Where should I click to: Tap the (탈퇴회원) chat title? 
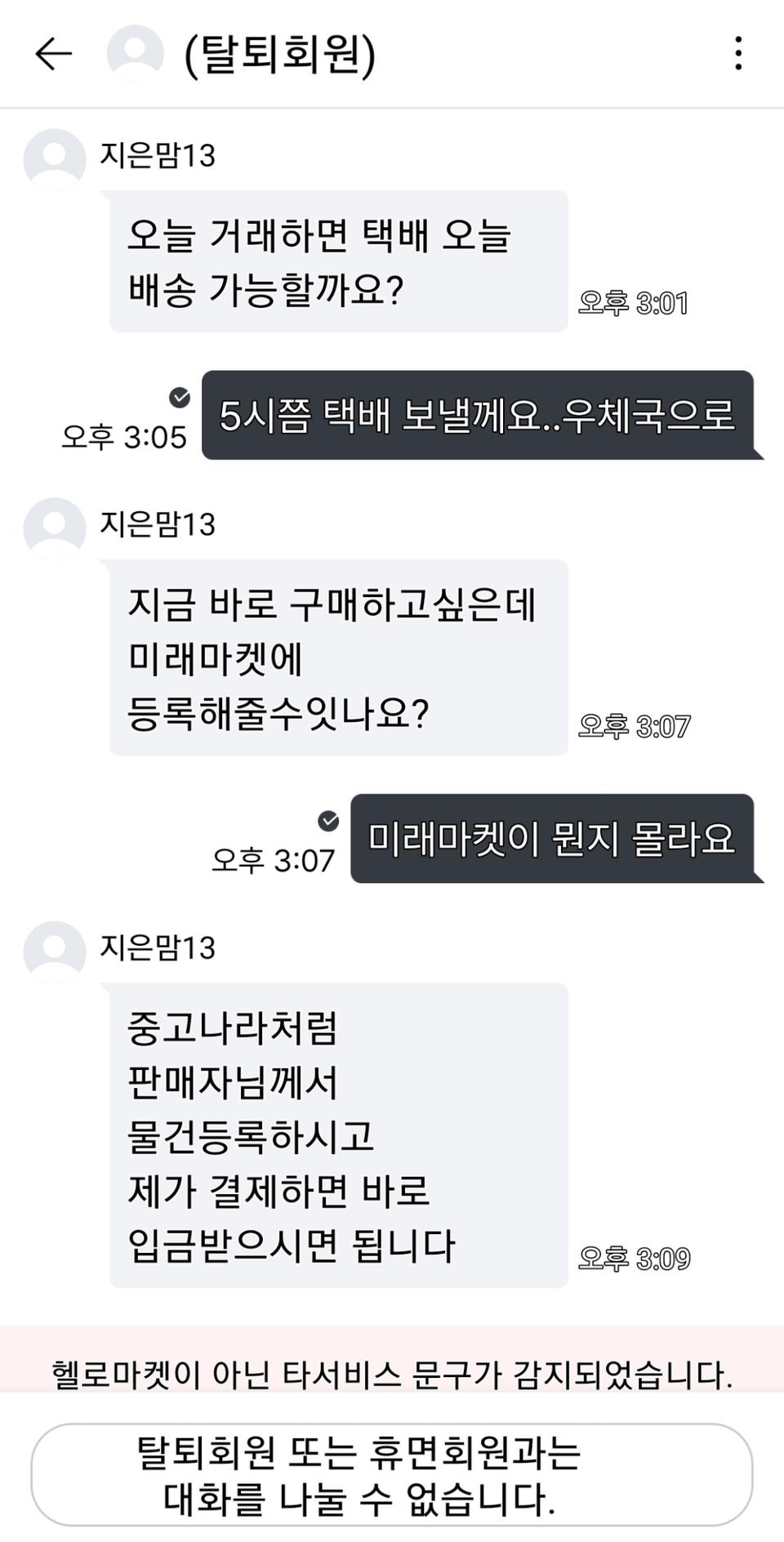click(282, 56)
